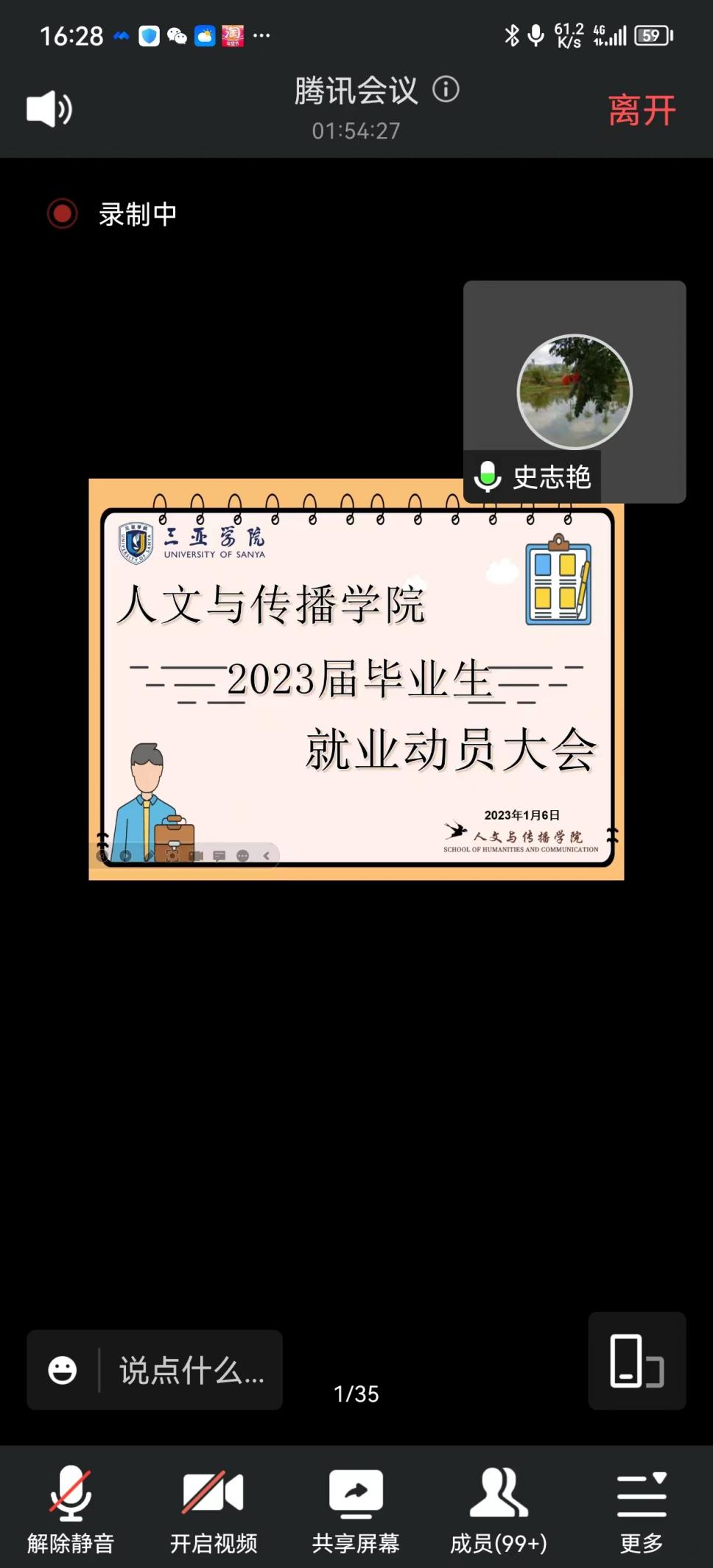The width and height of the screenshot is (713, 1568).
Task: Tap the 说点什么 chat input
Action: tap(192, 1370)
